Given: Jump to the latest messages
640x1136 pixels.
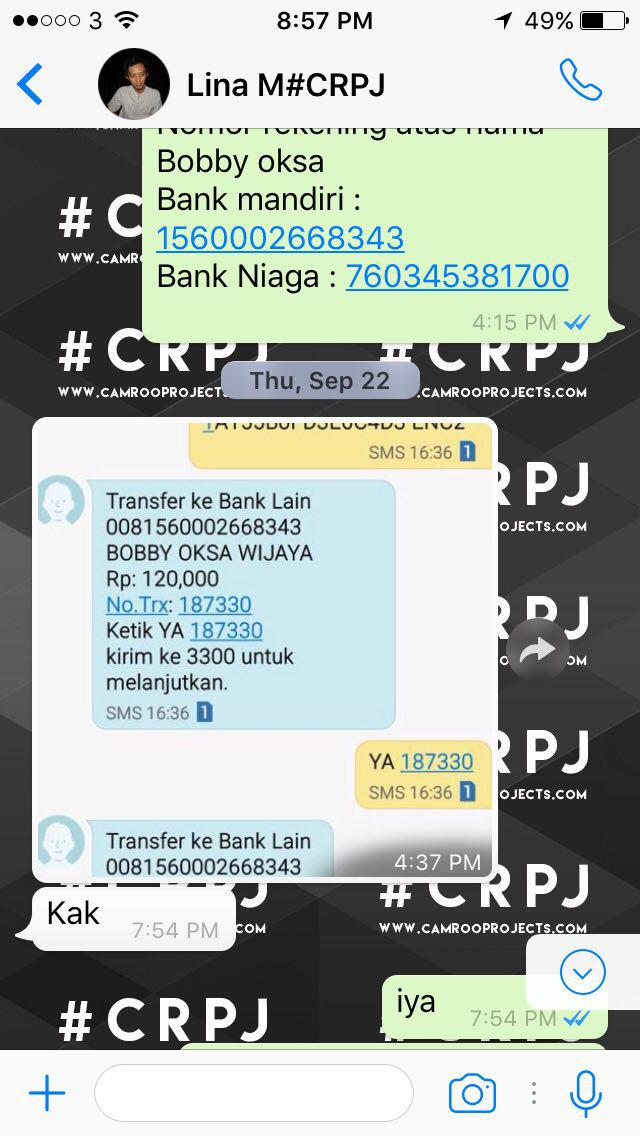Looking at the screenshot, I should click(x=582, y=971).
